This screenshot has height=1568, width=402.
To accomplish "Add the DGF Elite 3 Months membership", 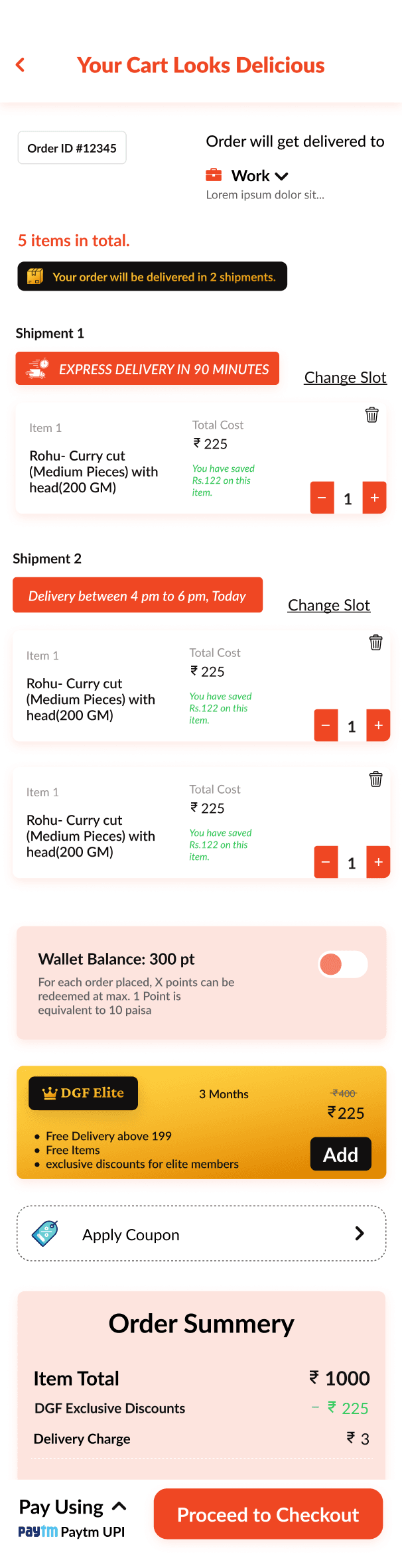I will 340,1155.
